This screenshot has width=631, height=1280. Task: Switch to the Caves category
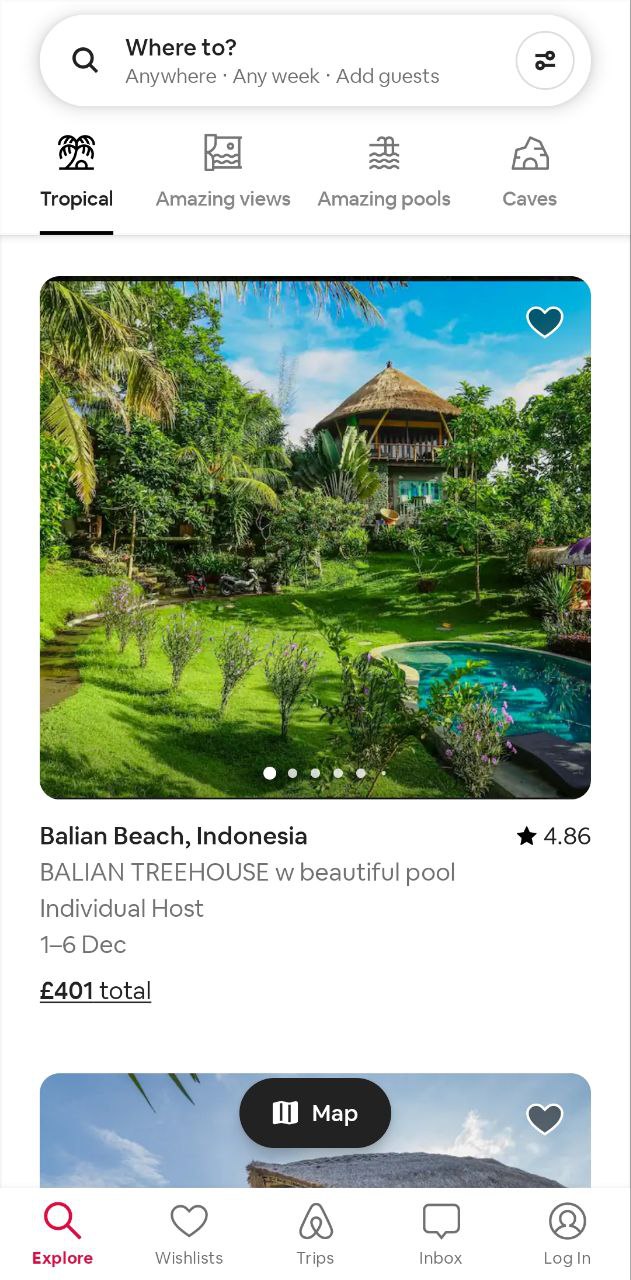tap(529, 173)
